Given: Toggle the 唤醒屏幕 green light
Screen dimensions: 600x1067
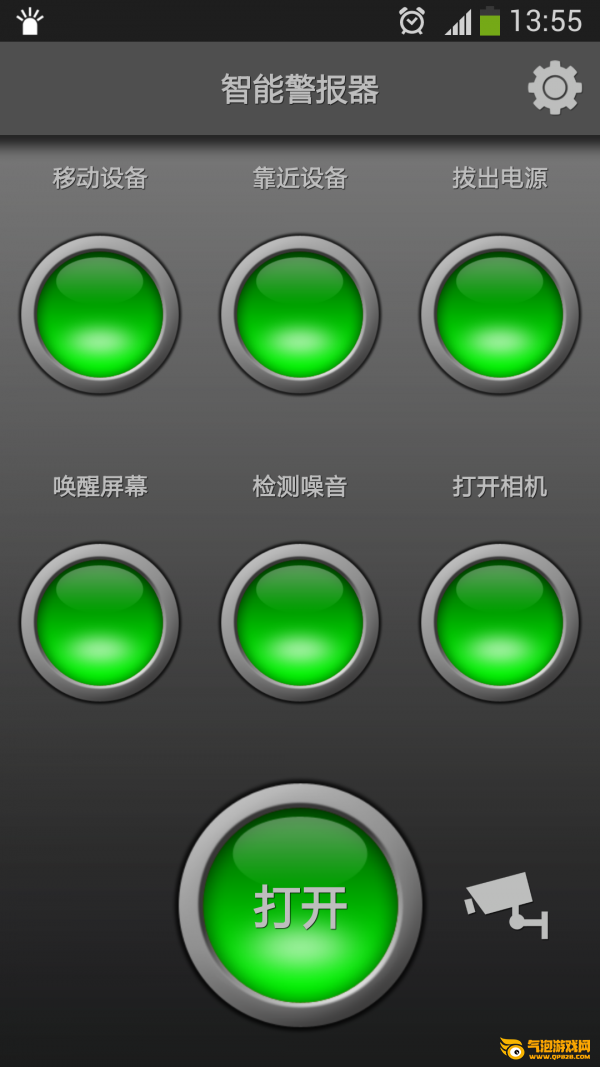Looking at the screenshot, I should pyautogui.click(x=100, y=622).
